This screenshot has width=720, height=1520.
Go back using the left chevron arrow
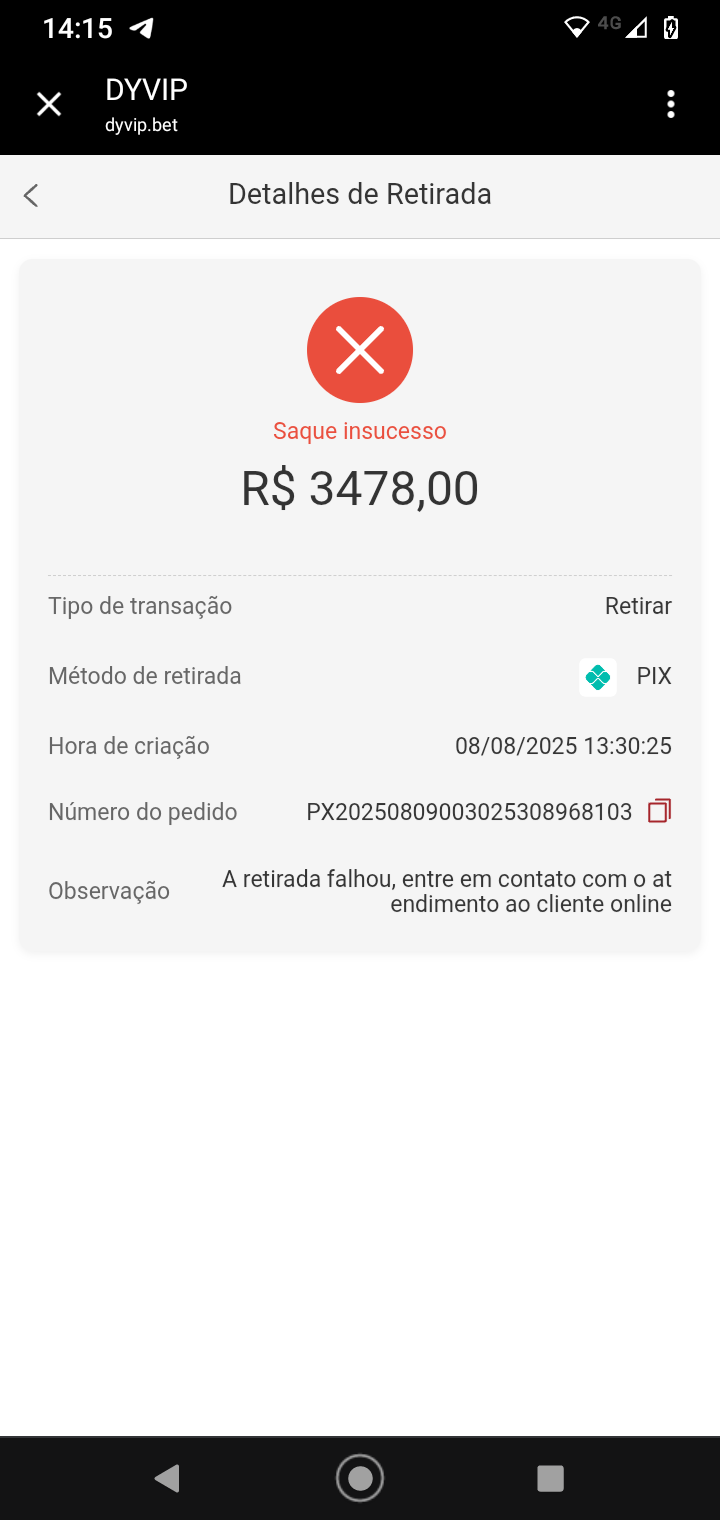pyautogui.click(x=31, y=195)
